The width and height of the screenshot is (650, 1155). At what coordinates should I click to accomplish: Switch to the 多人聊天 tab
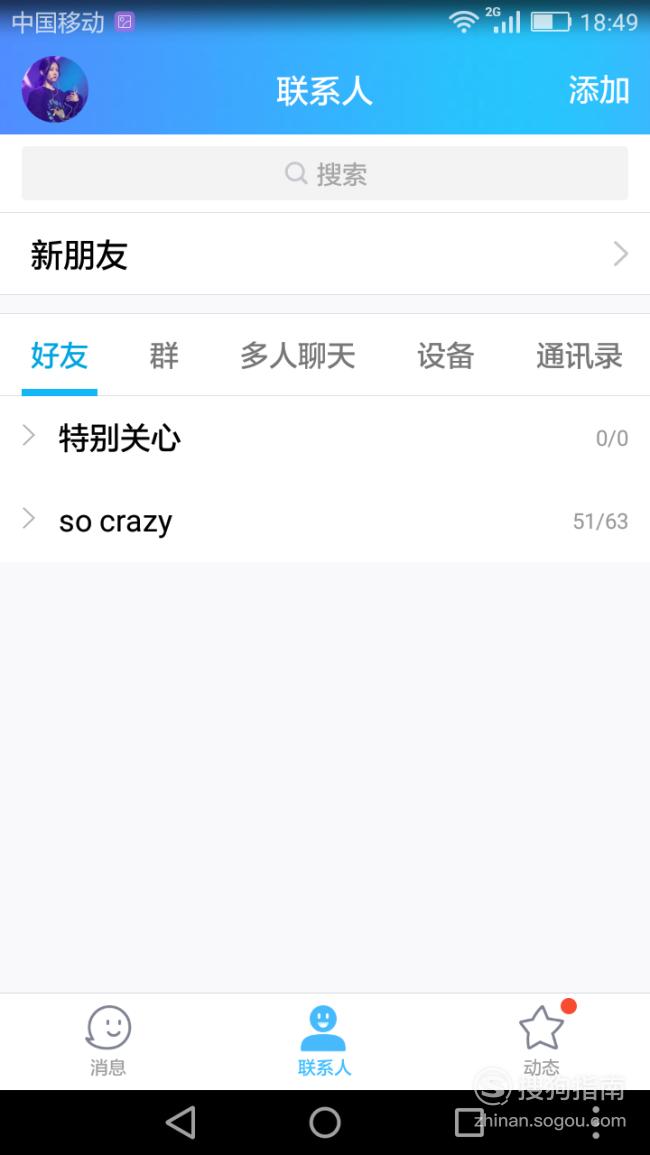[x=298, y=356]
